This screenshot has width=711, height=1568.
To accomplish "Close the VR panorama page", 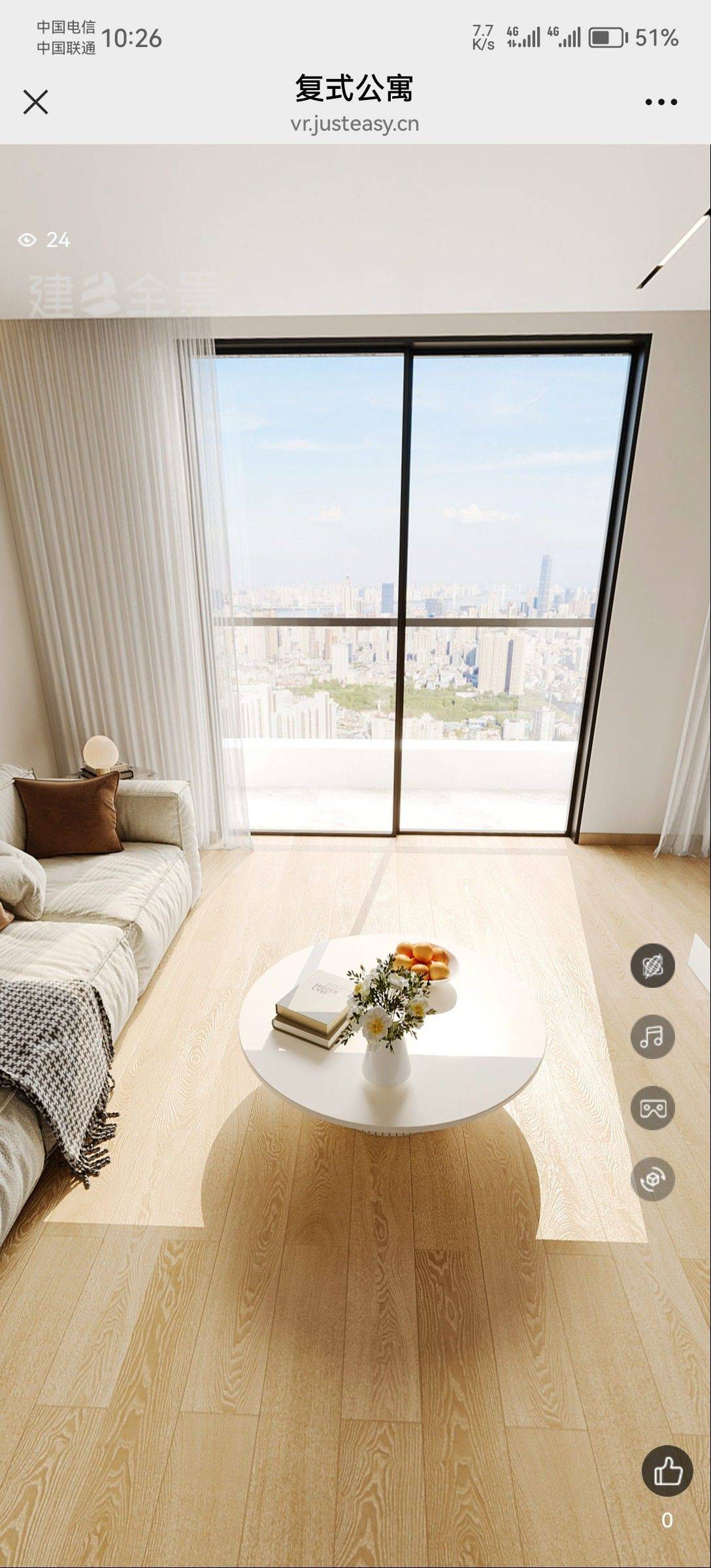I will (35, 102).
